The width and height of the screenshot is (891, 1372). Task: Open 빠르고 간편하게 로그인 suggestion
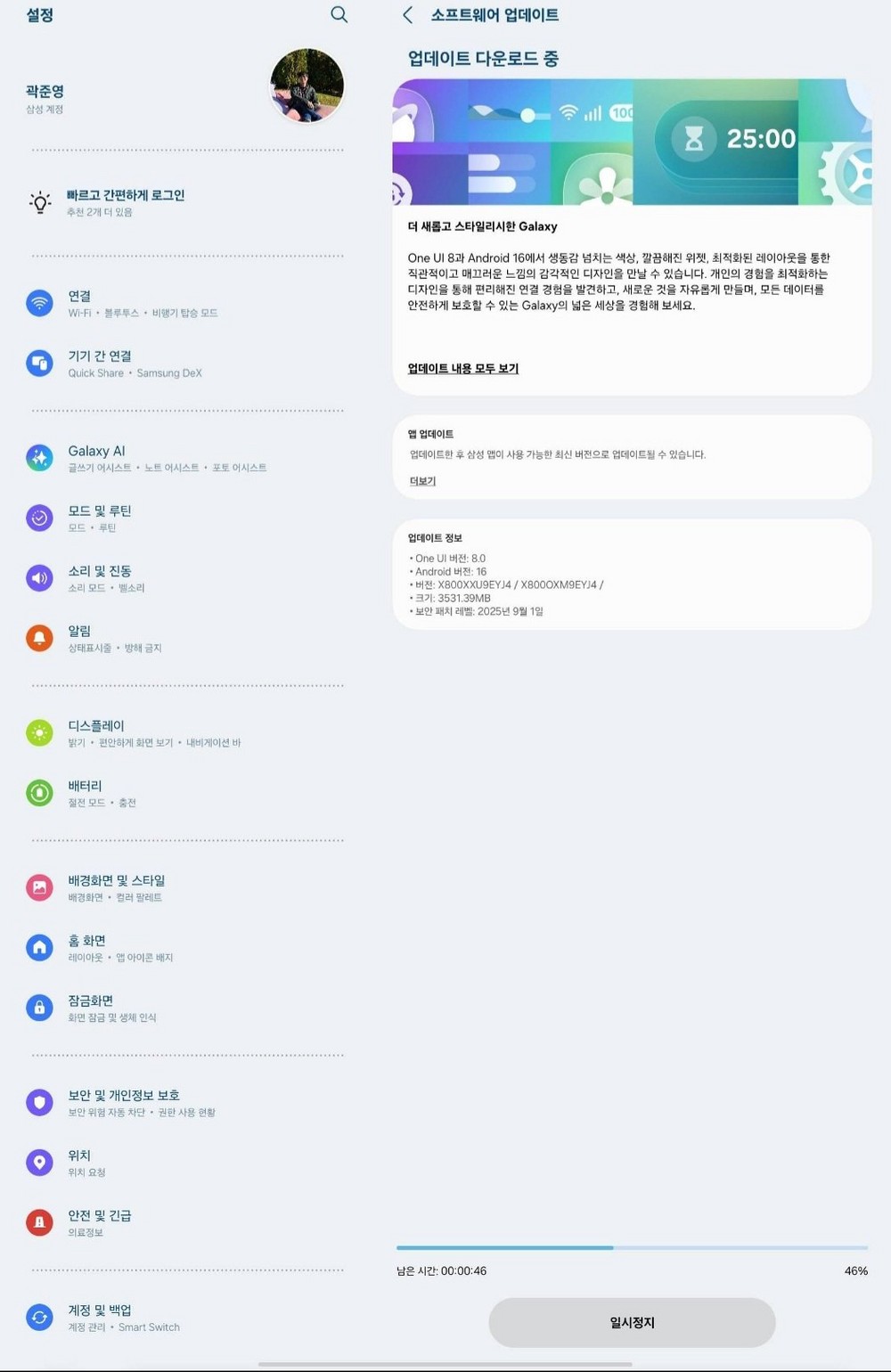[125, 202]
